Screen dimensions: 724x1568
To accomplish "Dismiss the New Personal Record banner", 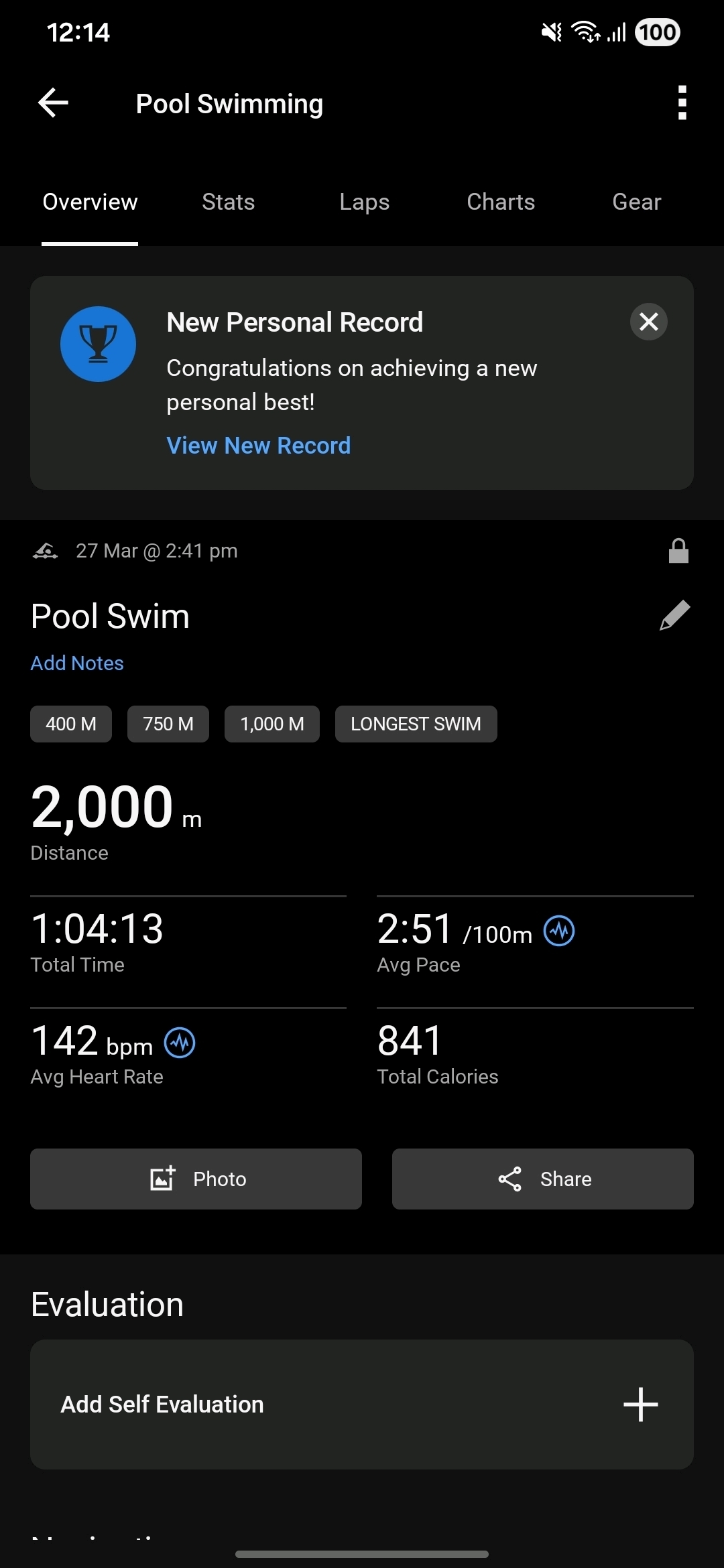I will (x=648, y=322).
